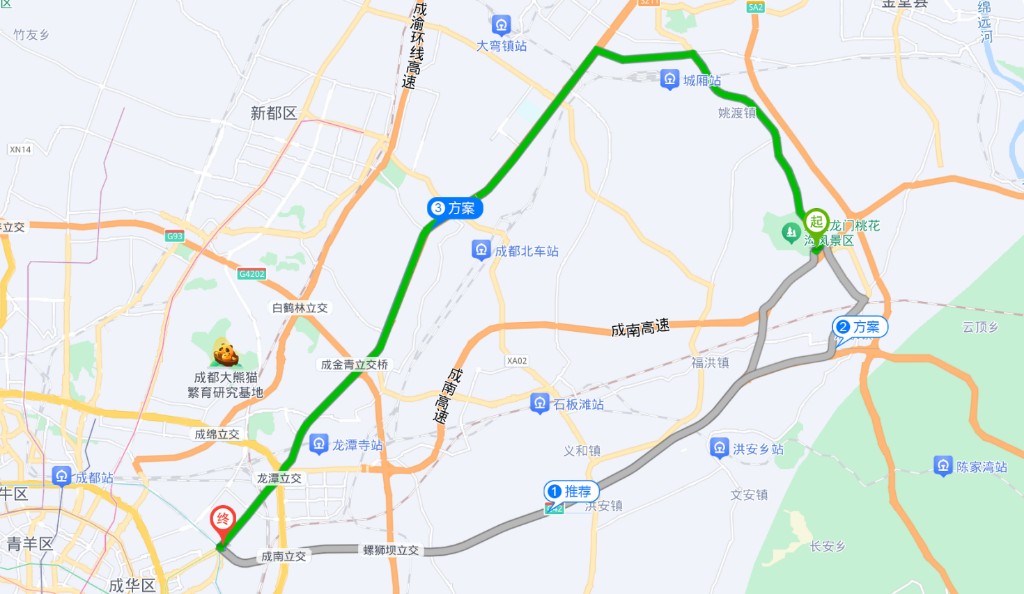Open the panda breeding base landmark
Viewport: 1024px width, 594px height.
point(226,352)
